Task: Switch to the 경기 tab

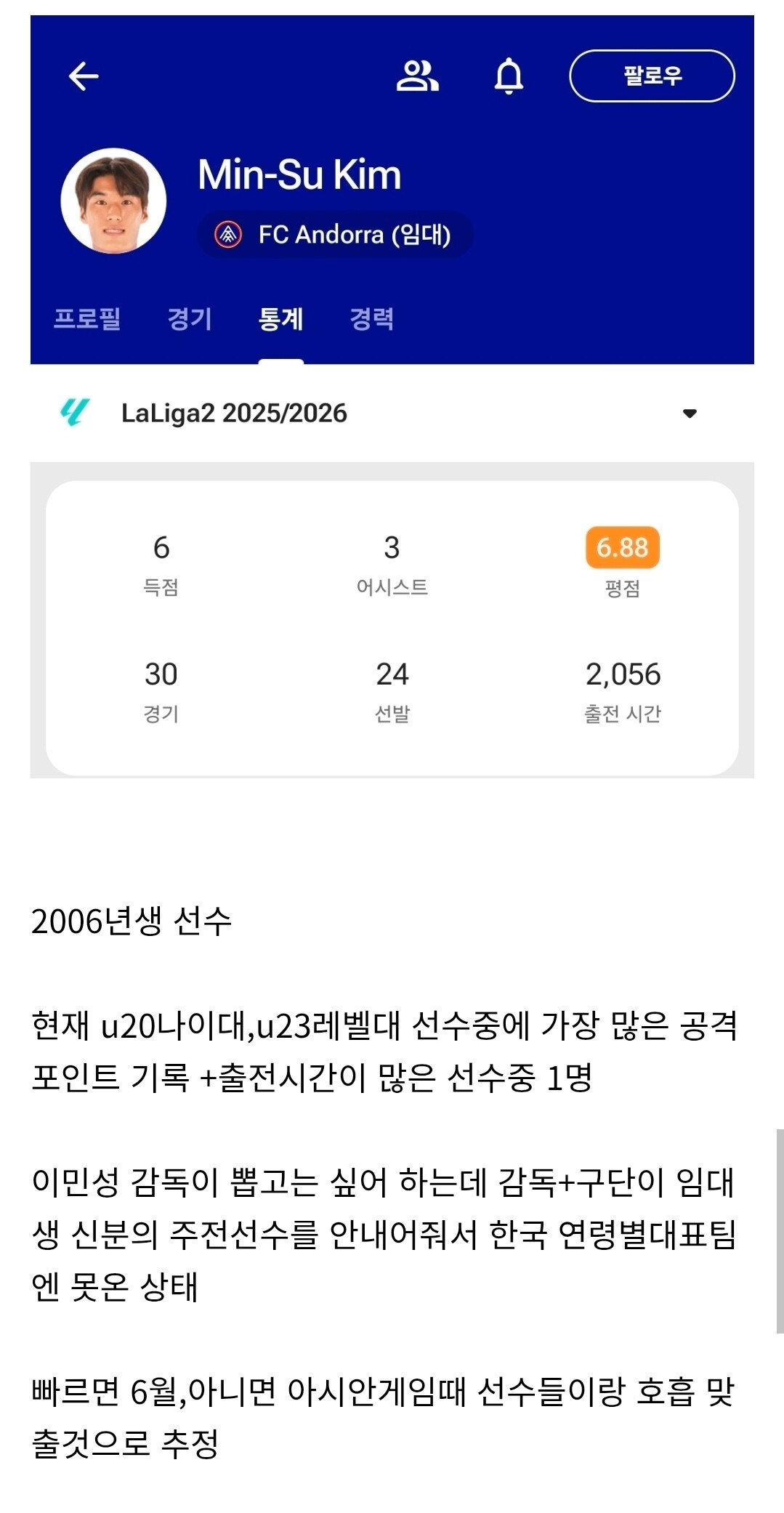Action: 190,319
